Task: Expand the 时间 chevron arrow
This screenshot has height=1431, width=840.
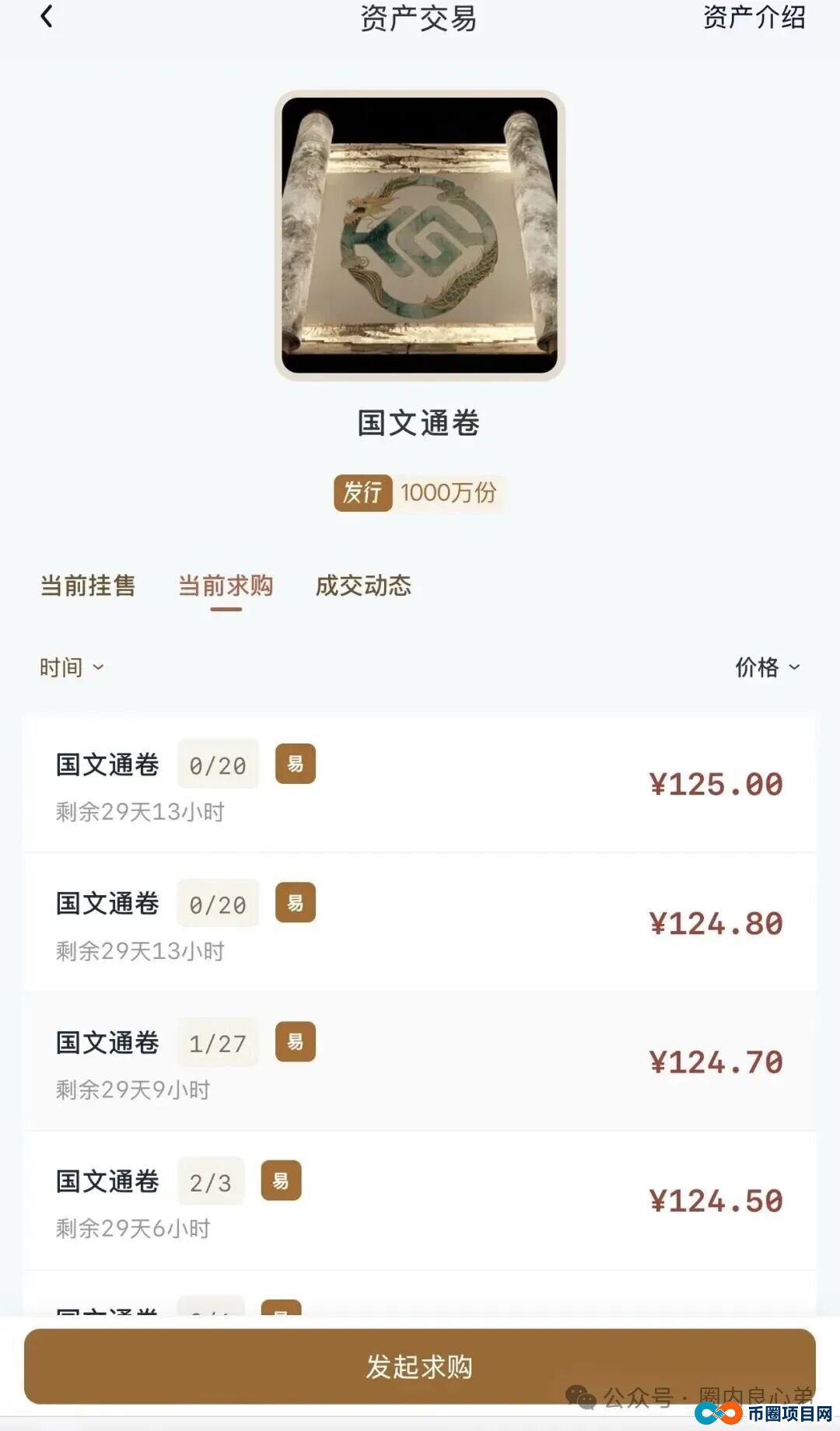Action: (x=98, y=668)
